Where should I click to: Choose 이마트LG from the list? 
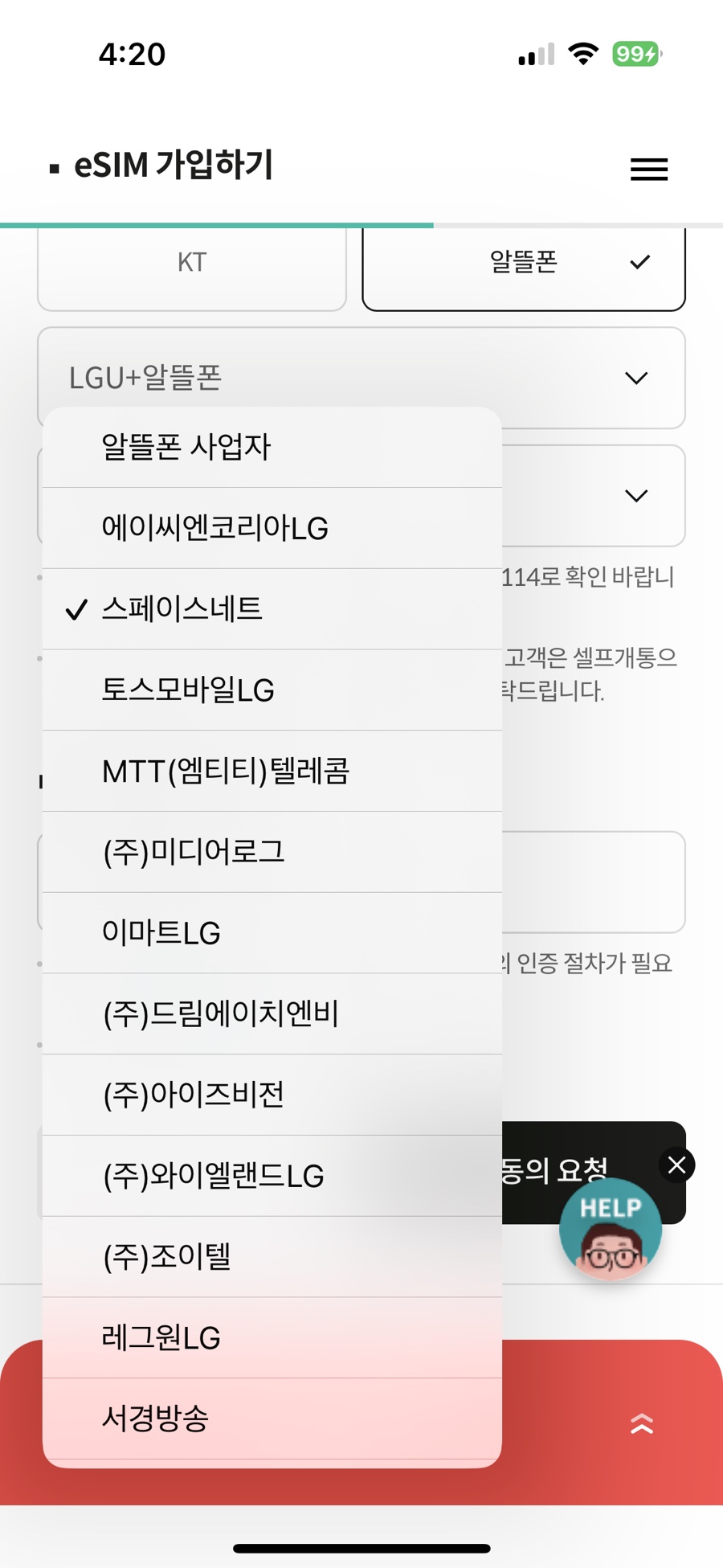(272, 933)
